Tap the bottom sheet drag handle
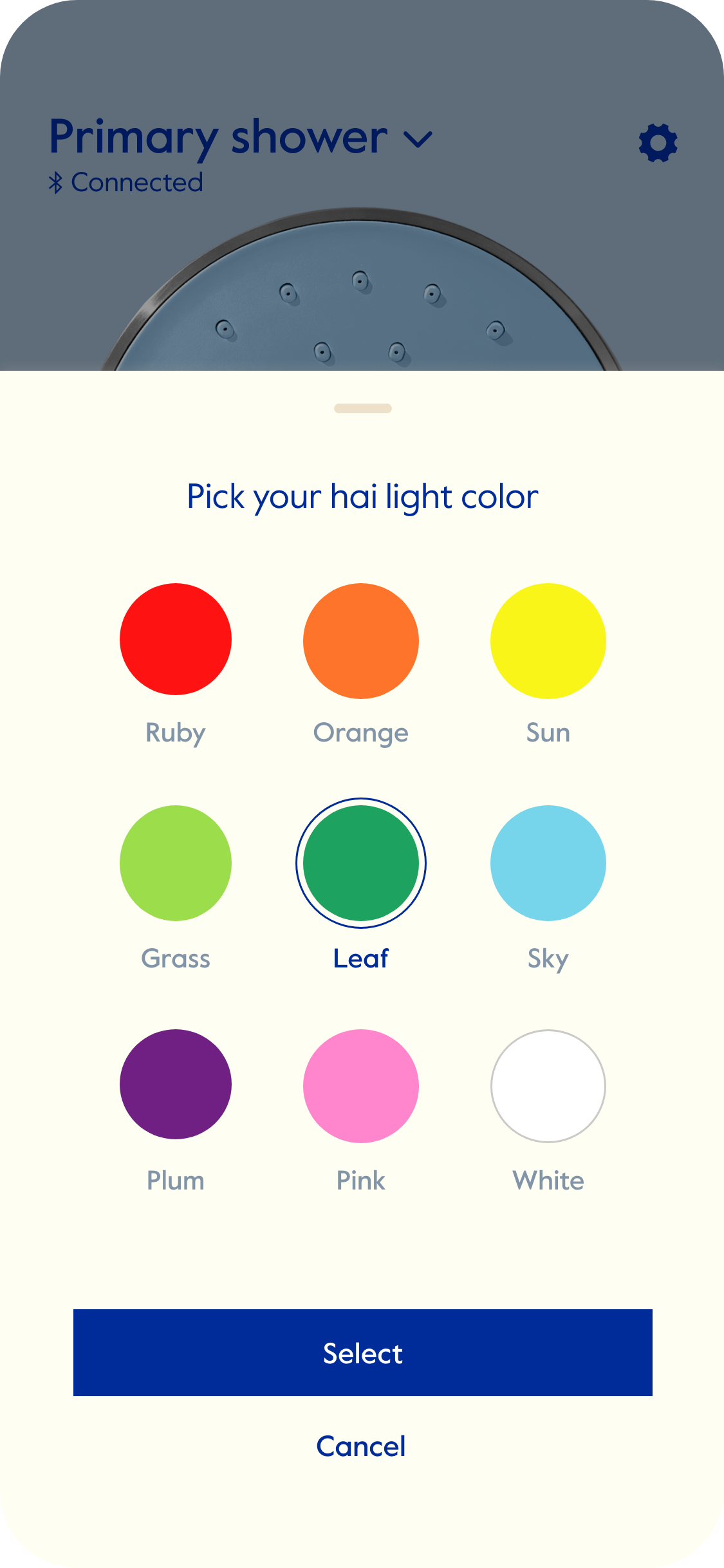Viewport: 724px width, 1568px height. click(362, 408)
